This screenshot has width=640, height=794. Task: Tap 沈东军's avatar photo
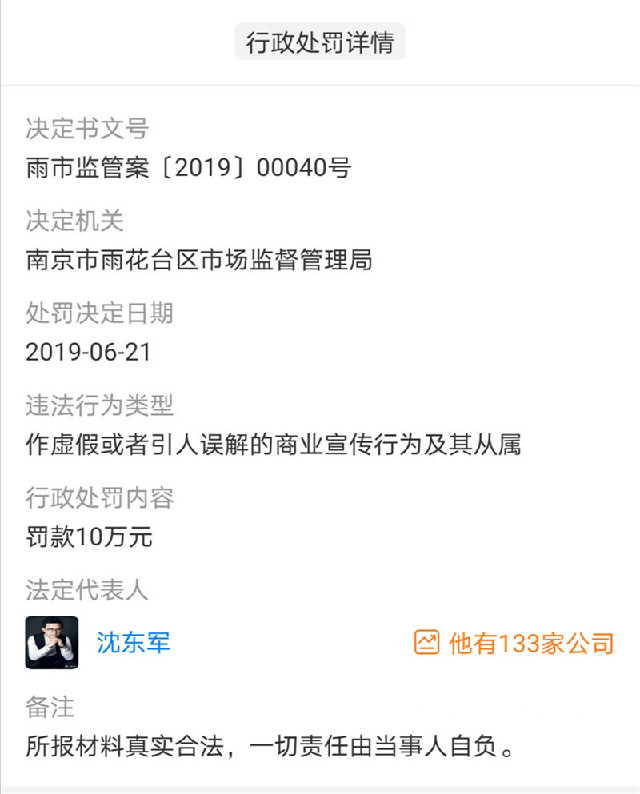[52, 642]
